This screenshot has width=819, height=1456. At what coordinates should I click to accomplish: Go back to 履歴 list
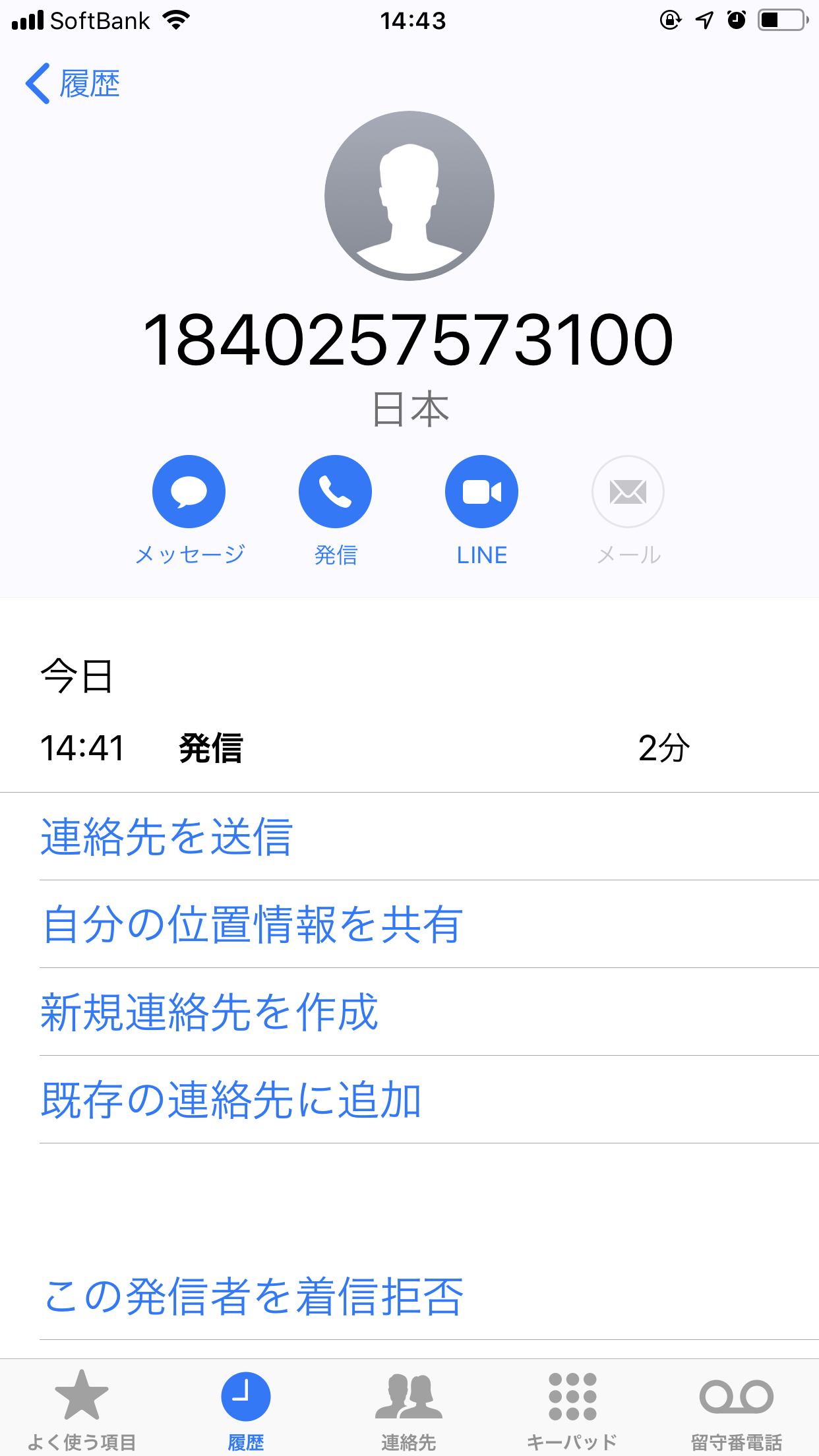coord(73,84)
